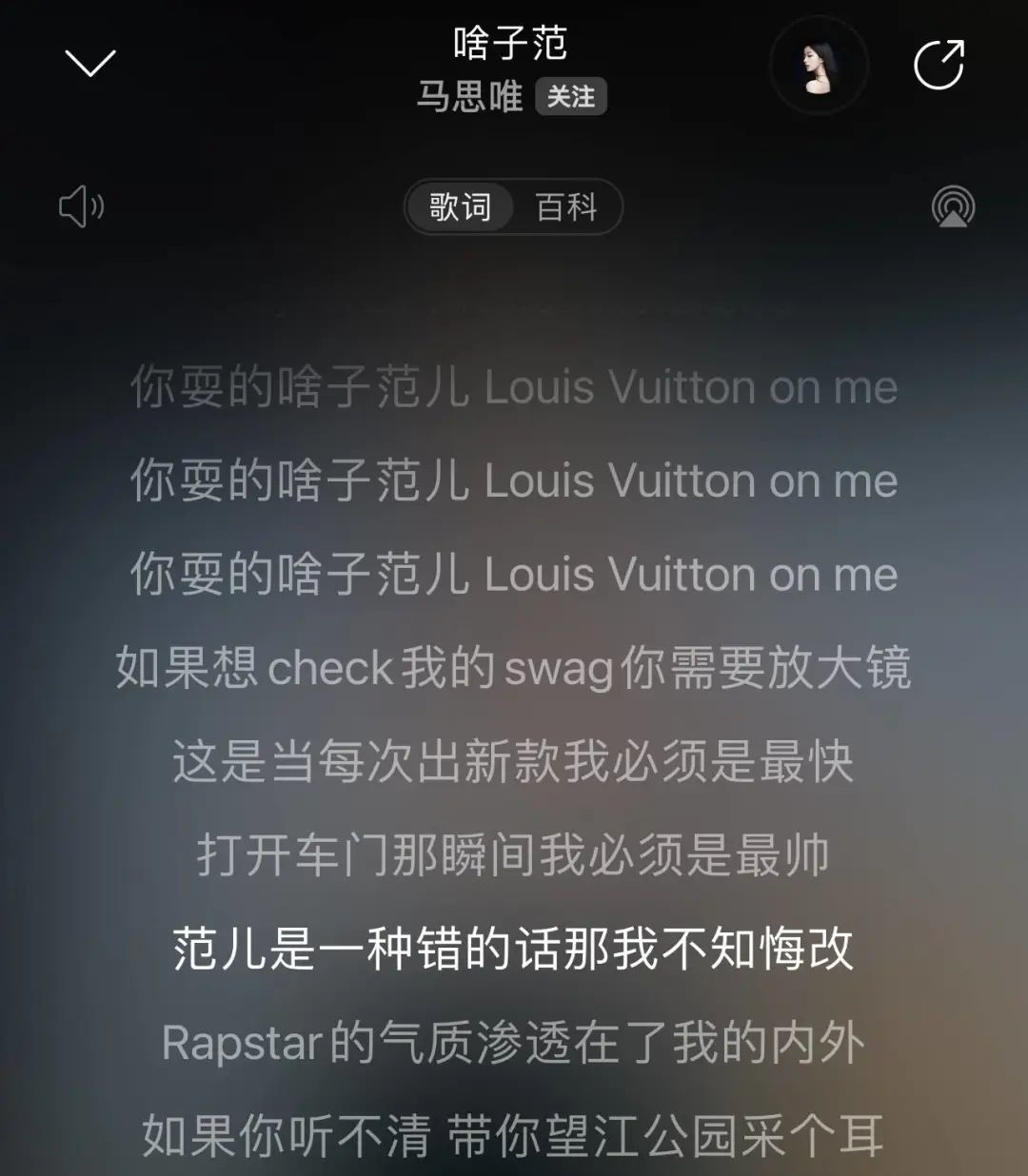Select the 歌词 tab
The height and width of the screenshot is (1176, 1028).
point(460,207)
